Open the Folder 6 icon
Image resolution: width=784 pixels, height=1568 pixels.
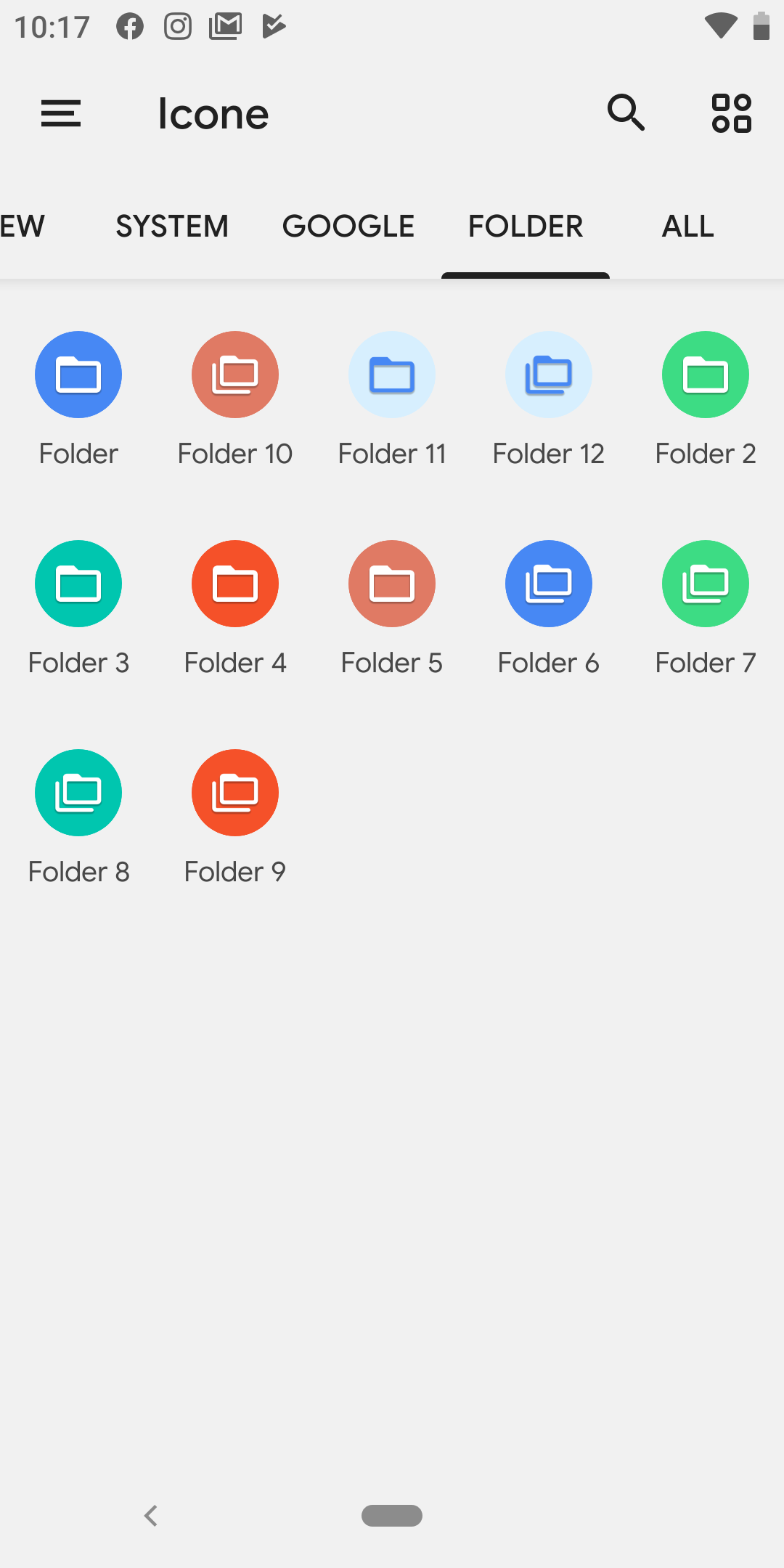click(x=549, y=584)
